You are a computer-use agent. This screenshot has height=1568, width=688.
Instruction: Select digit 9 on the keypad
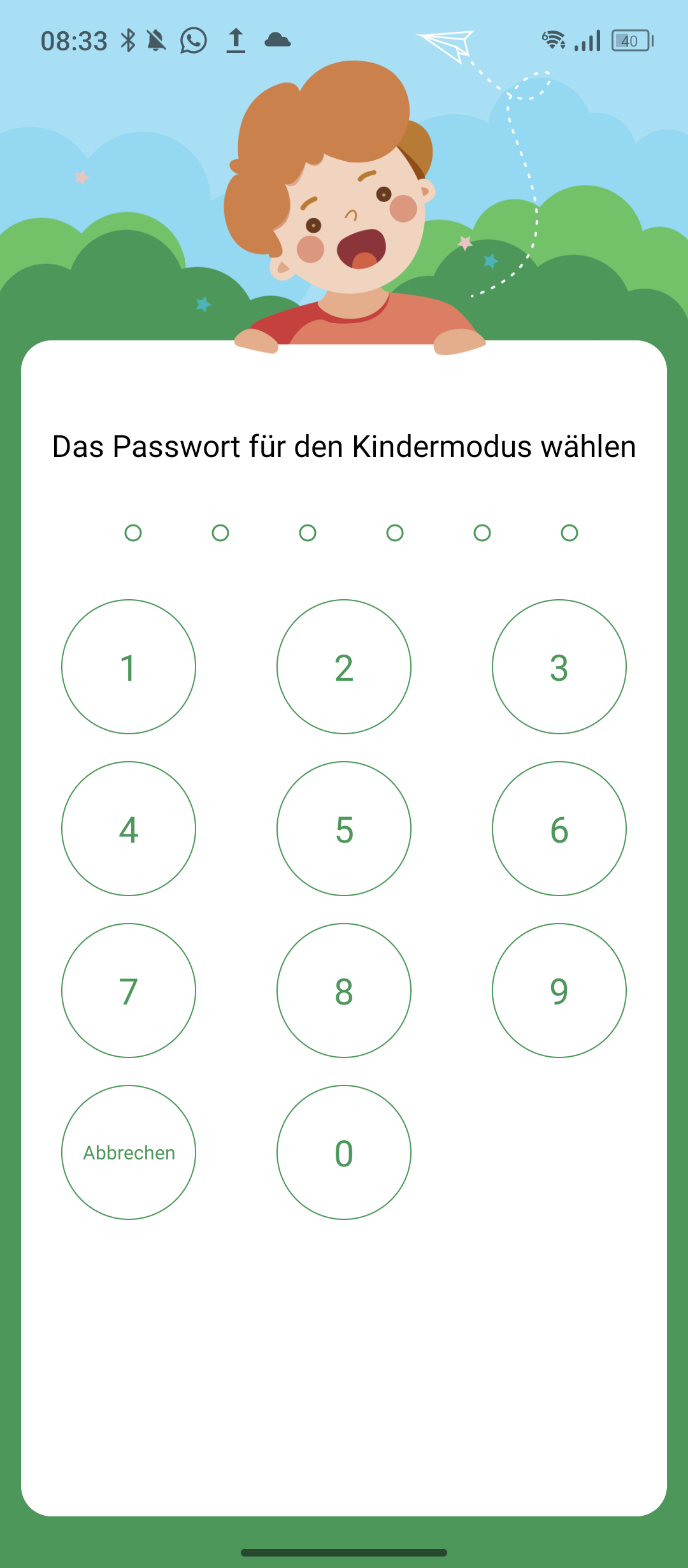559,991
